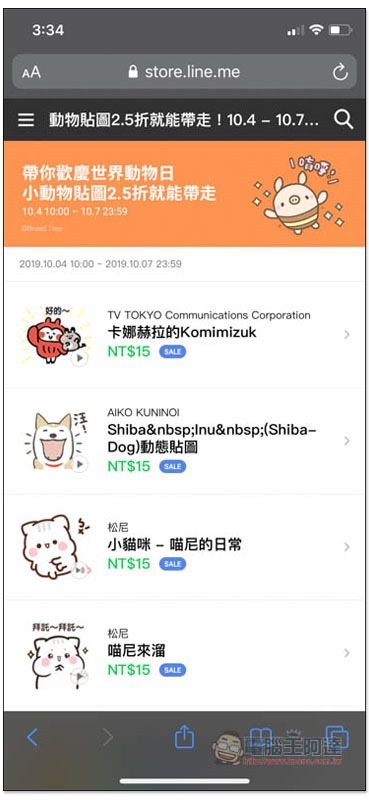The image size is (369, 800).
Task: Open the hamburger menu
Action: 26,120
